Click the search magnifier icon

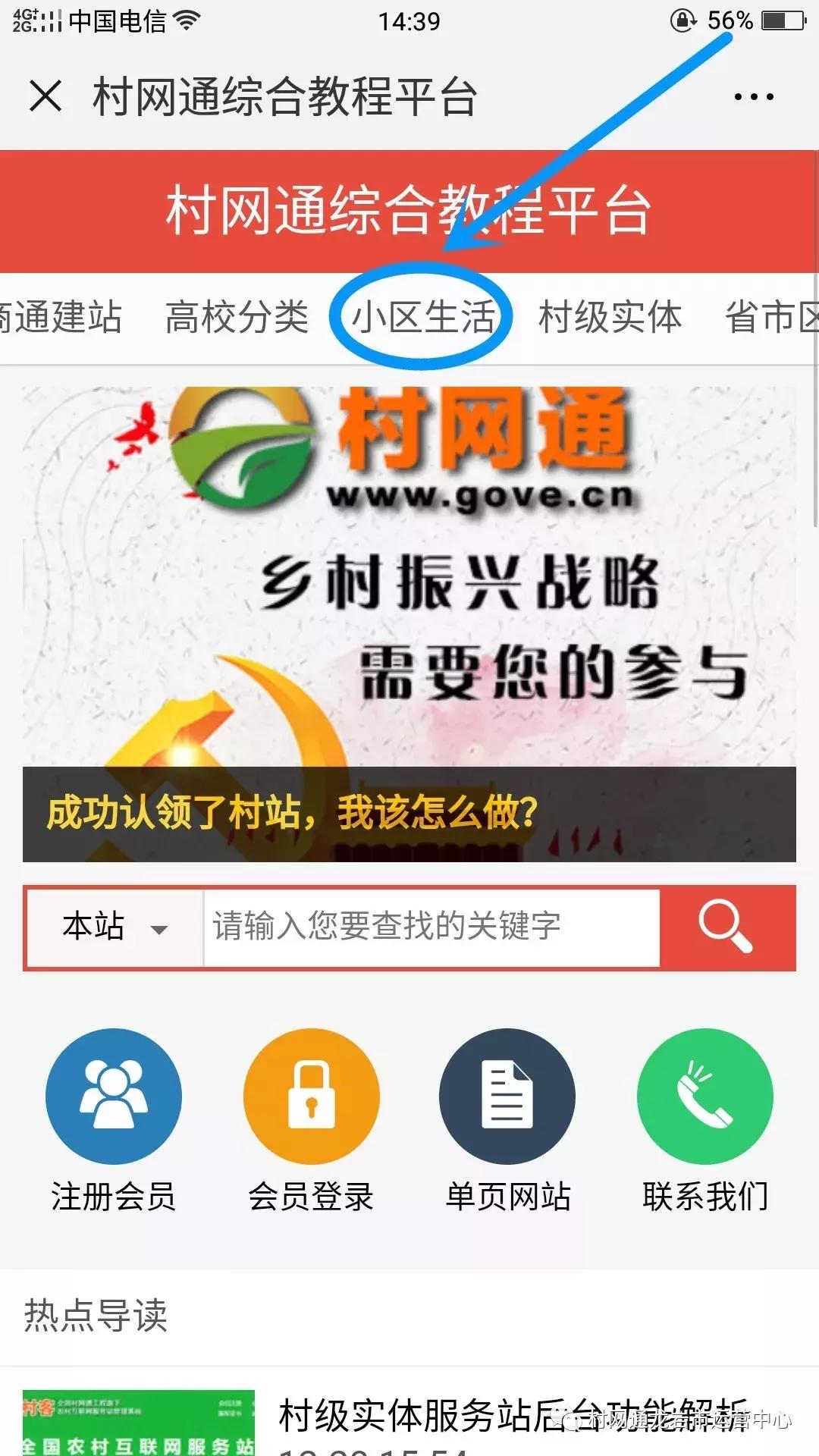click(x=726, y=927)
